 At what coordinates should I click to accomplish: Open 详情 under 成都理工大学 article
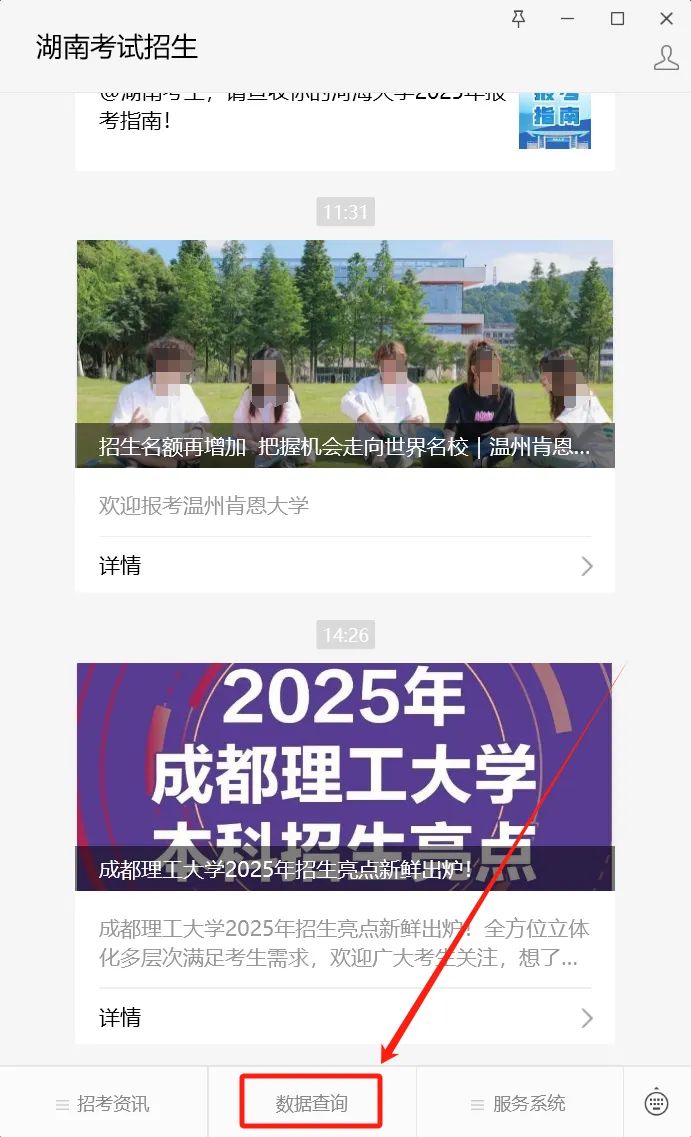(345, 1018)
